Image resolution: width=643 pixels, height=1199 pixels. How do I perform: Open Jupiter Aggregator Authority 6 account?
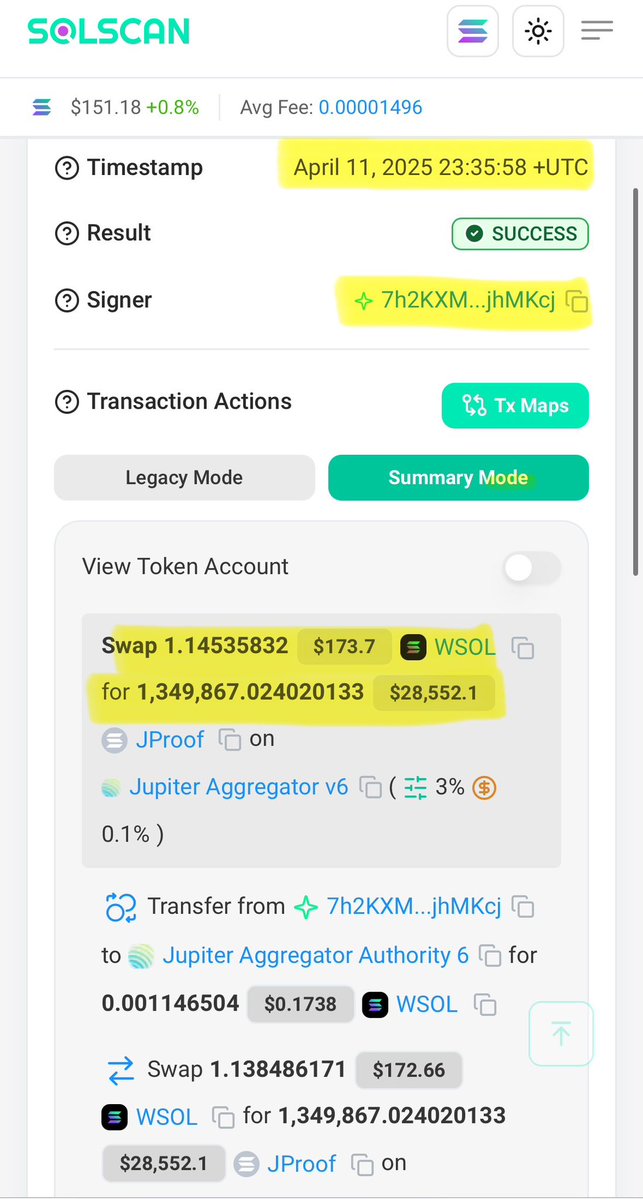pos(316,955)
